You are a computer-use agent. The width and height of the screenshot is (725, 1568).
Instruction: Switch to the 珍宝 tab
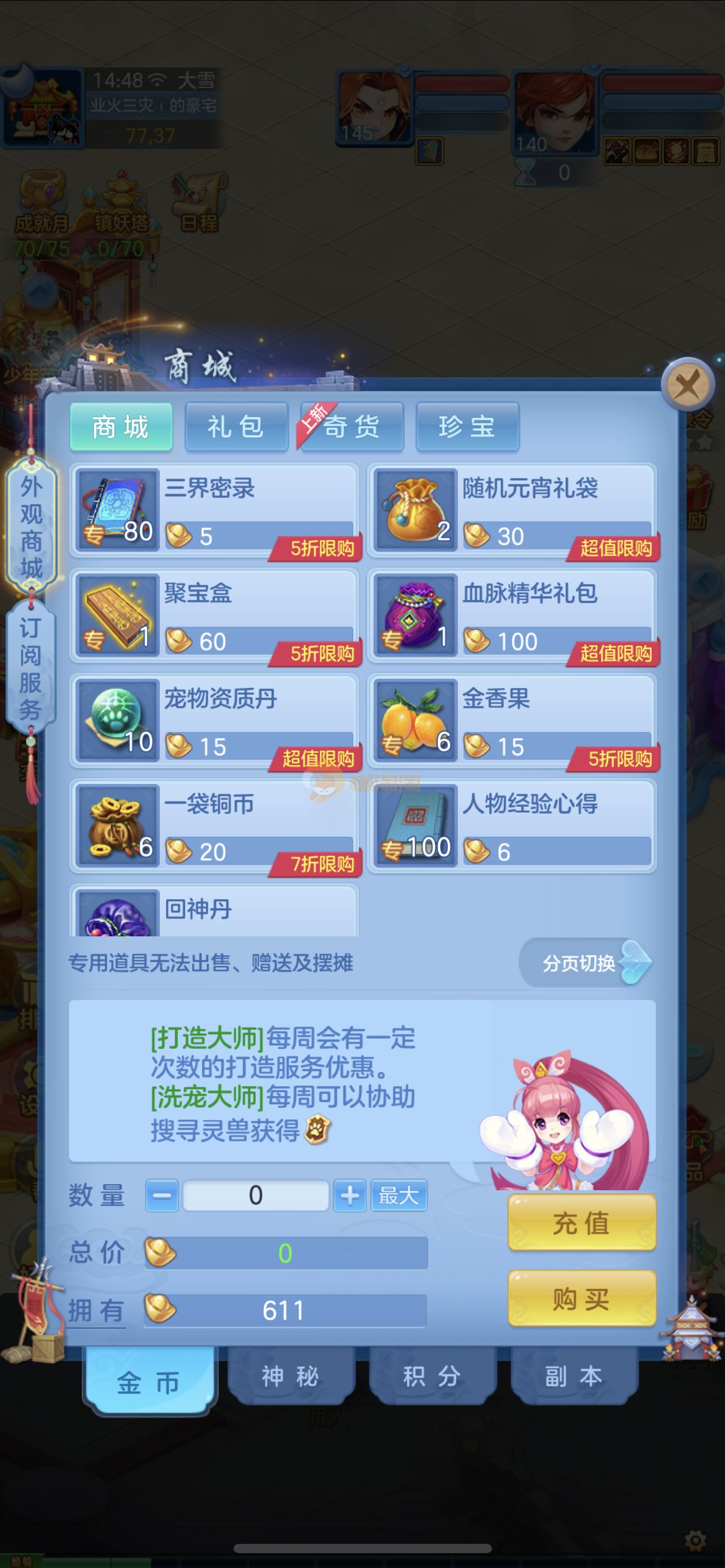point(467,427)
